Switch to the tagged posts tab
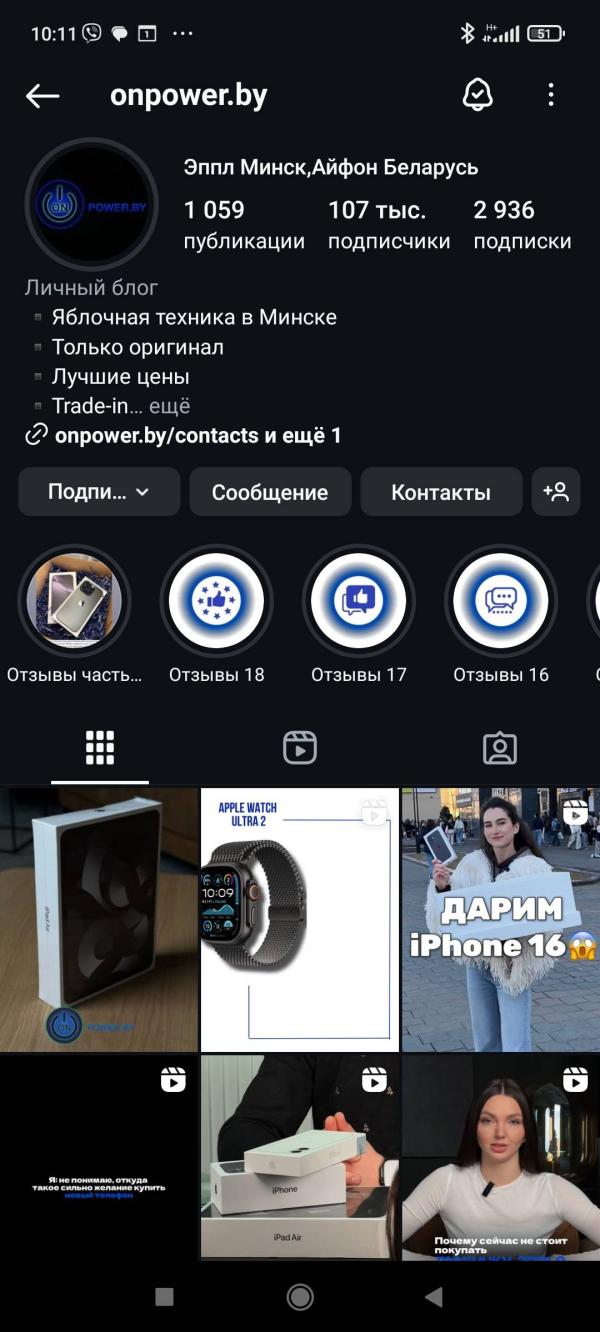This screenshot has height=1332, width=600. point(499,748)
